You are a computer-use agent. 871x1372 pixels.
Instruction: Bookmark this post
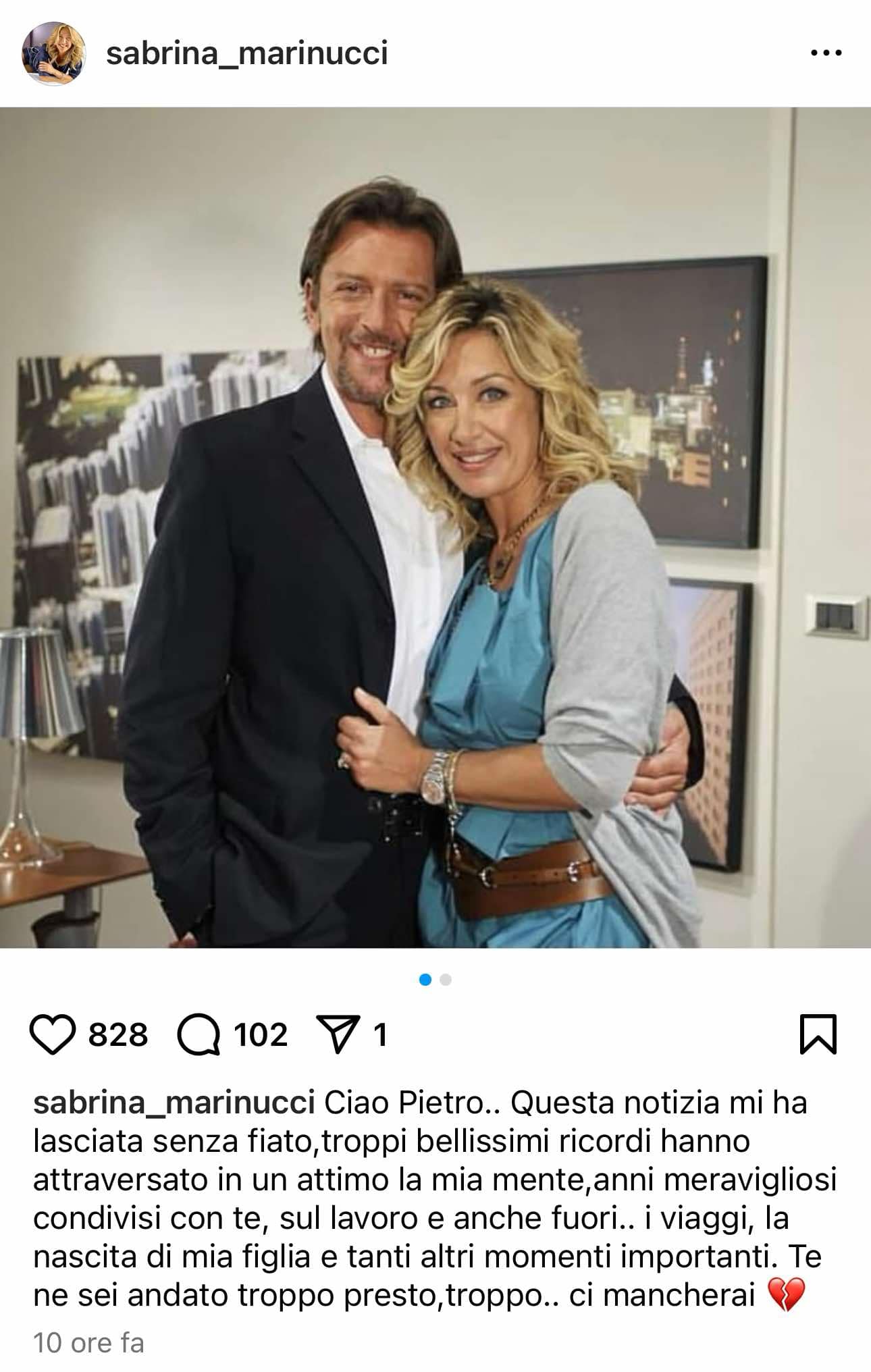(818, 1034)
